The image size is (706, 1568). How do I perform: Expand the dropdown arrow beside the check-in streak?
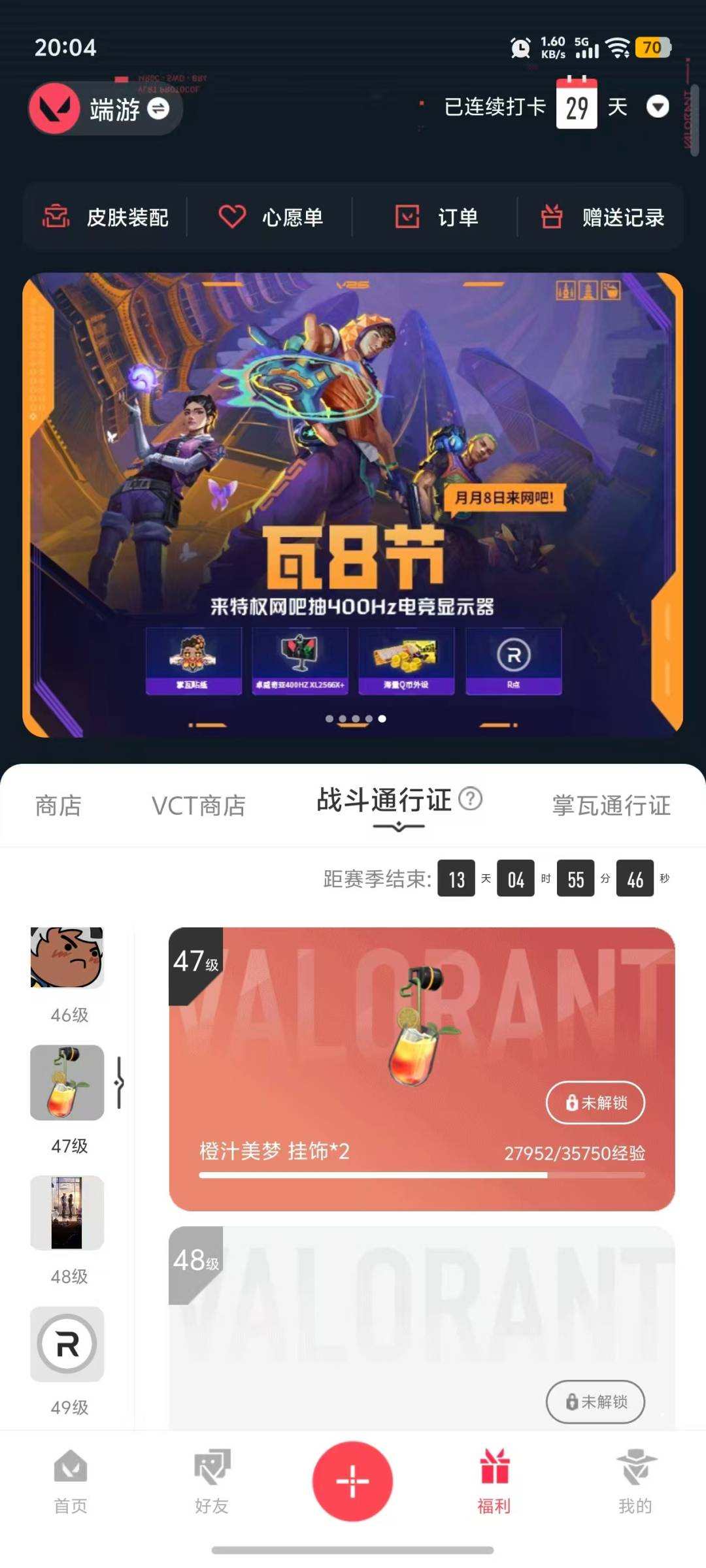[x=658, y=106]
